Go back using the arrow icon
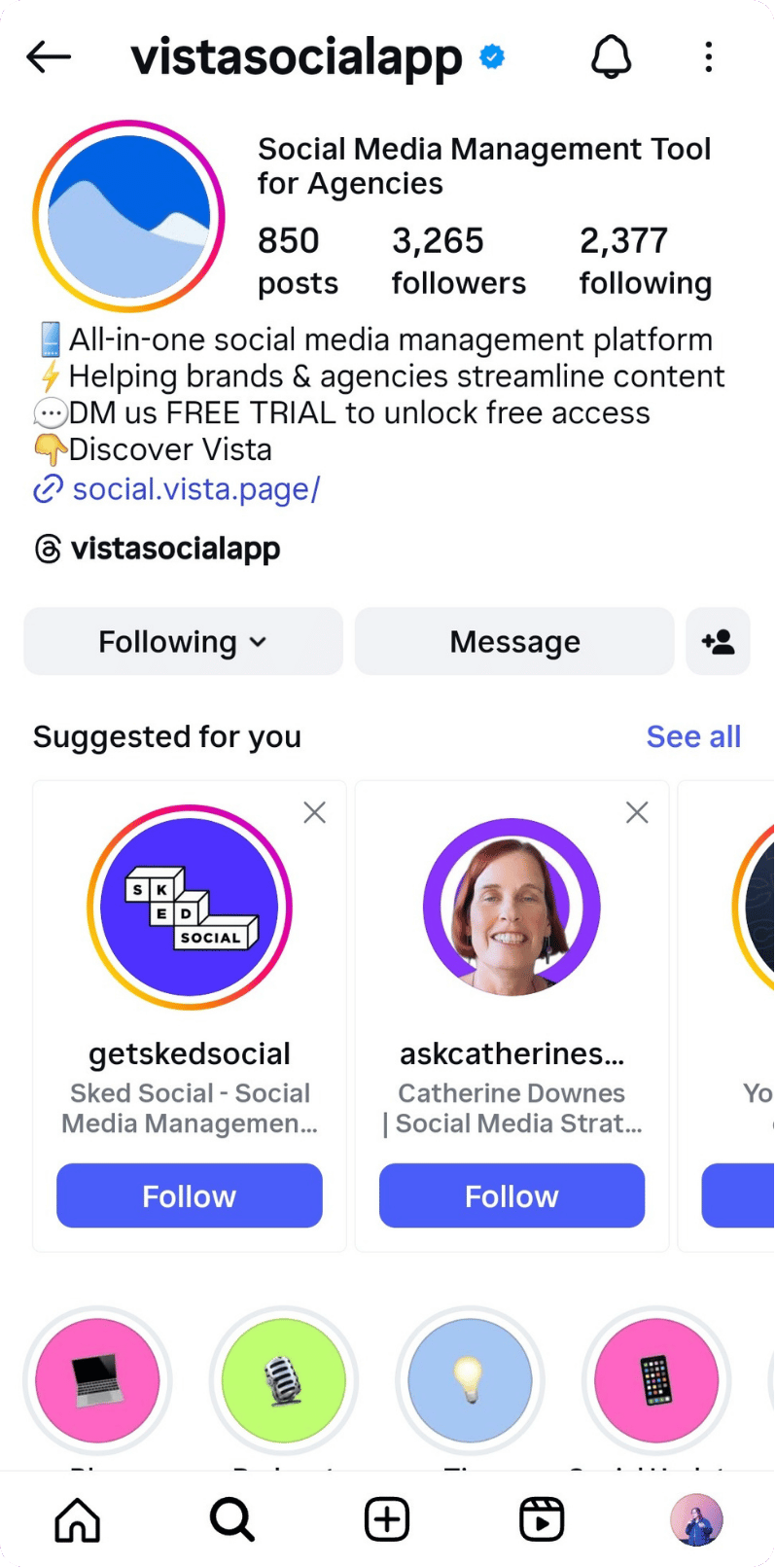The width and height of the screenshot is (776, 1568). pos(49,57)
